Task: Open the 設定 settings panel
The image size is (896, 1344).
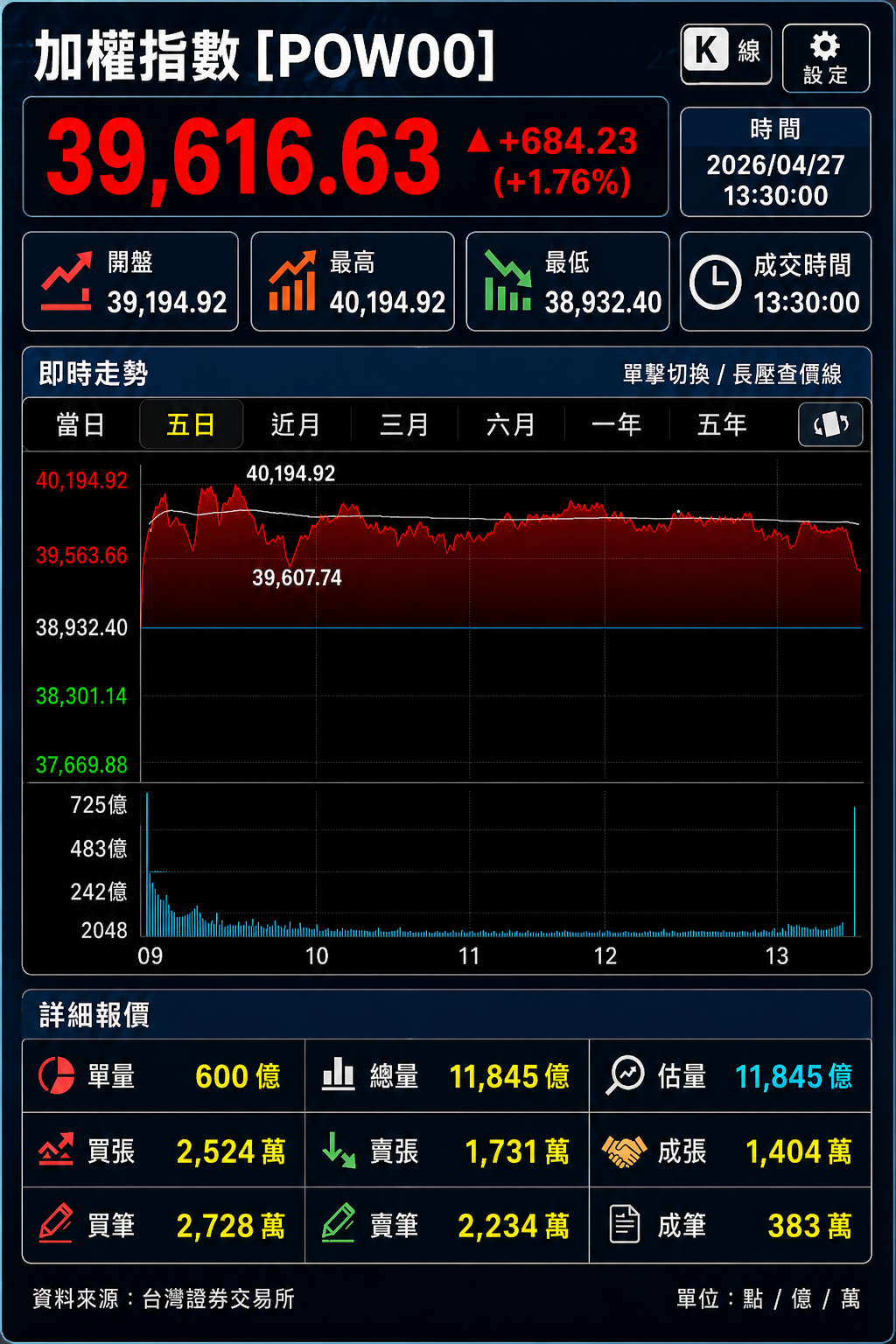Action: tap(825, 58)
